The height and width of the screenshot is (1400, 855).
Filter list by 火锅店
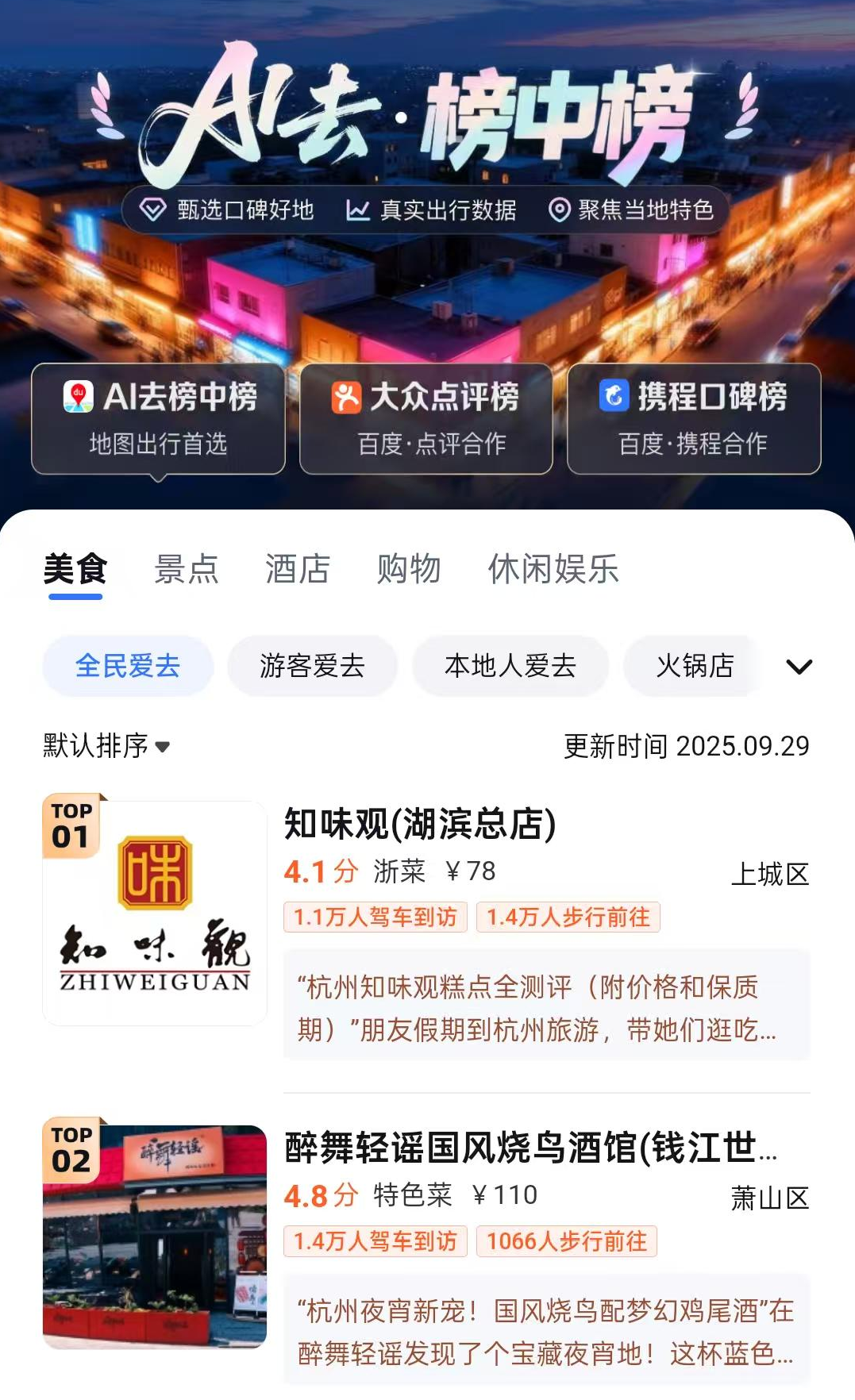pos(694,666)
